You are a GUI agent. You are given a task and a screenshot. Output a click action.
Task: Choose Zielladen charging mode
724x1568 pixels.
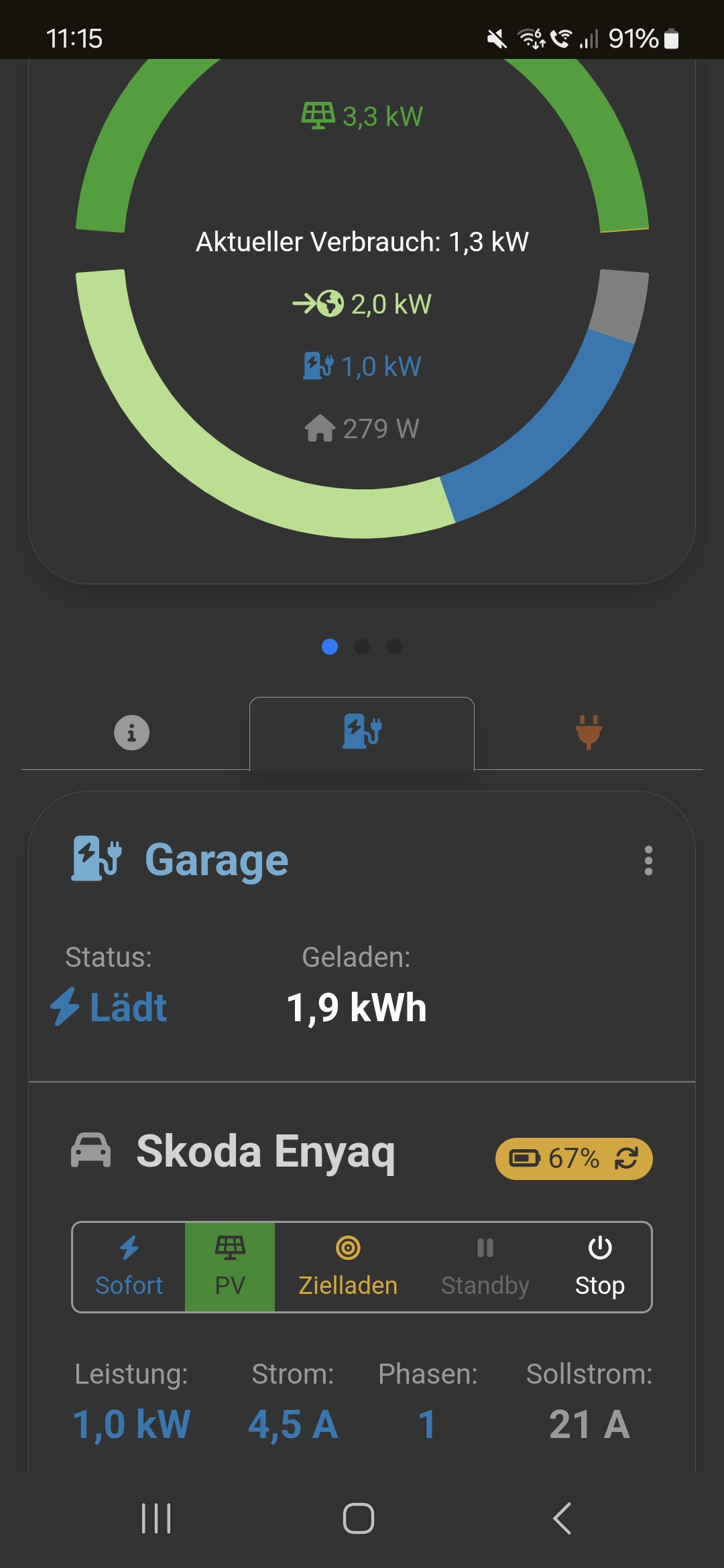tap(348, 1267)
